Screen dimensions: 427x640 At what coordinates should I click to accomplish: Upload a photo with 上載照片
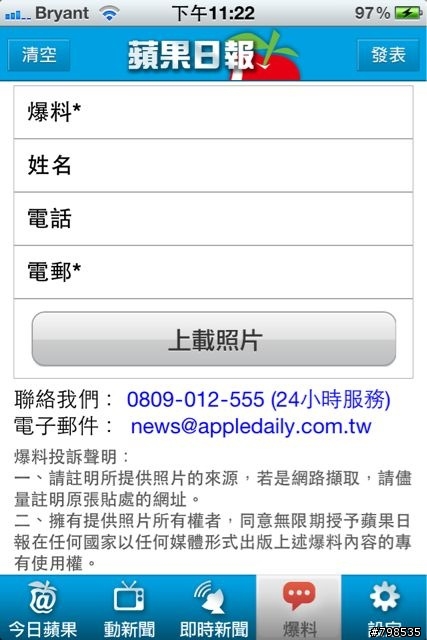[x=214, y=339]
